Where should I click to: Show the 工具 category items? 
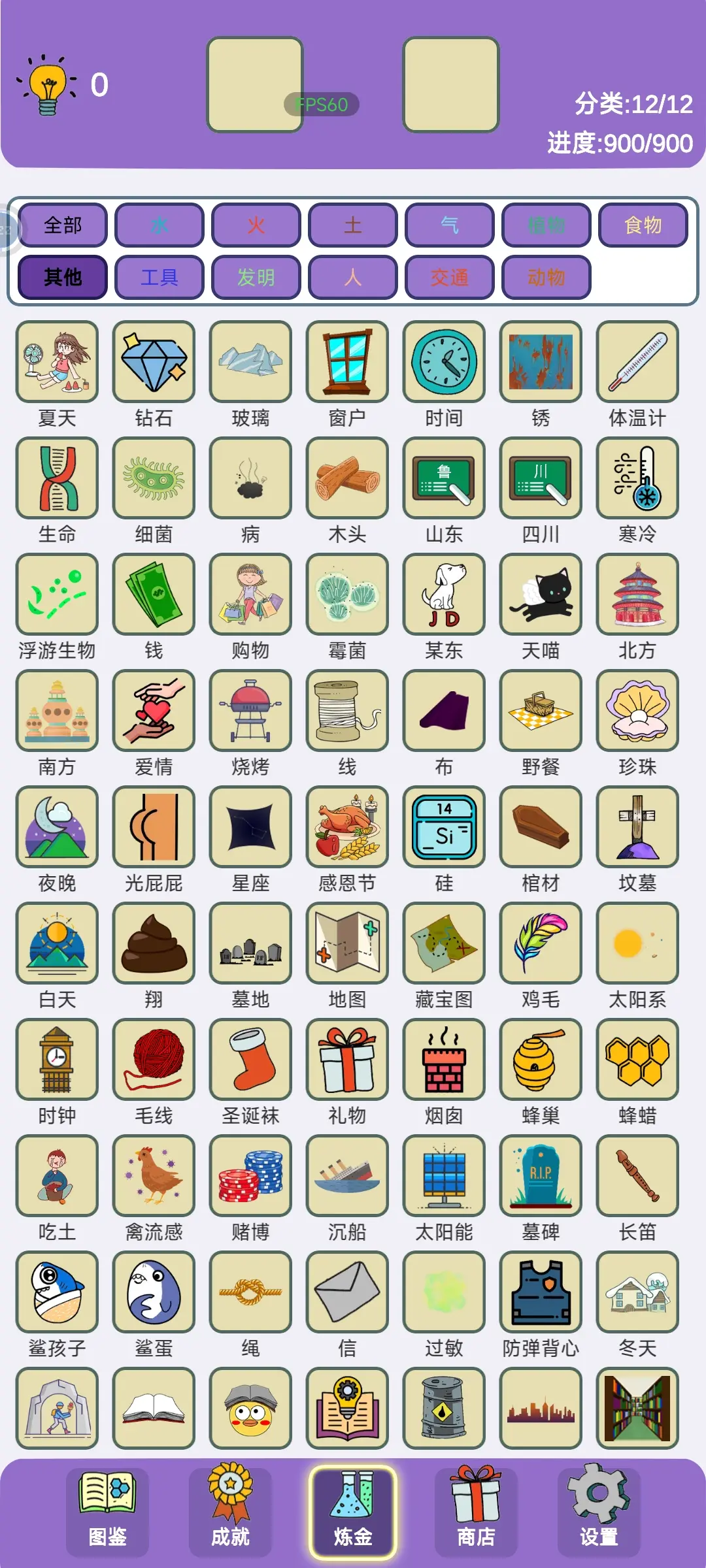point(160,278)
